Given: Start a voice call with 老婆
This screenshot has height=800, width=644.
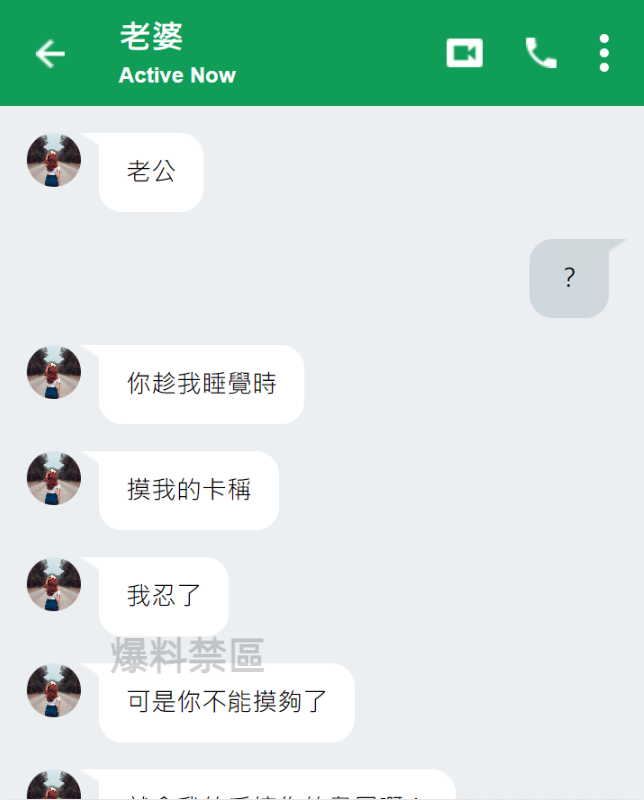Looking at the screenshot, I should pos(541,53).
